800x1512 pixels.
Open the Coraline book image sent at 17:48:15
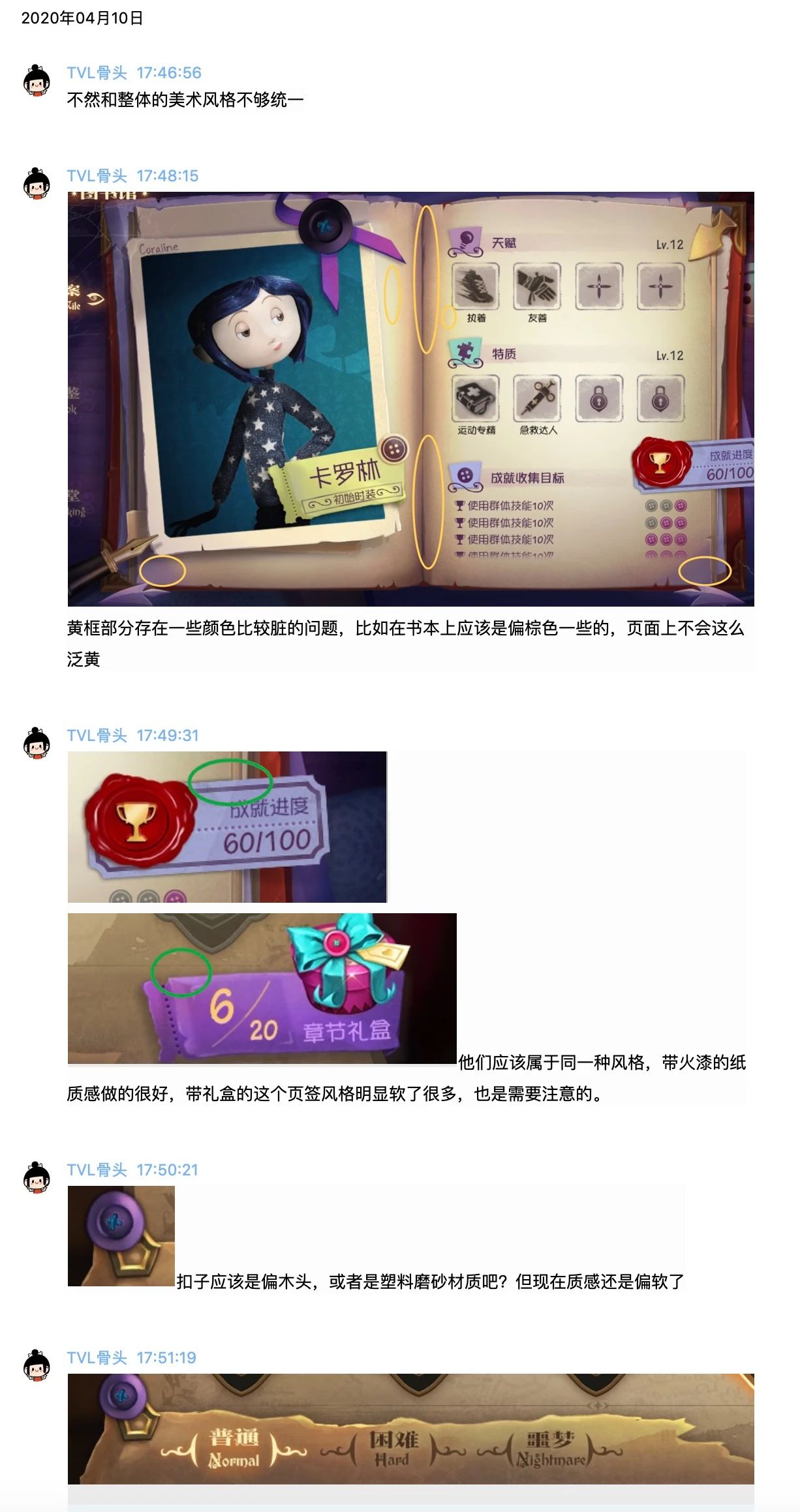pyautogui.click(x=410, y=399)
